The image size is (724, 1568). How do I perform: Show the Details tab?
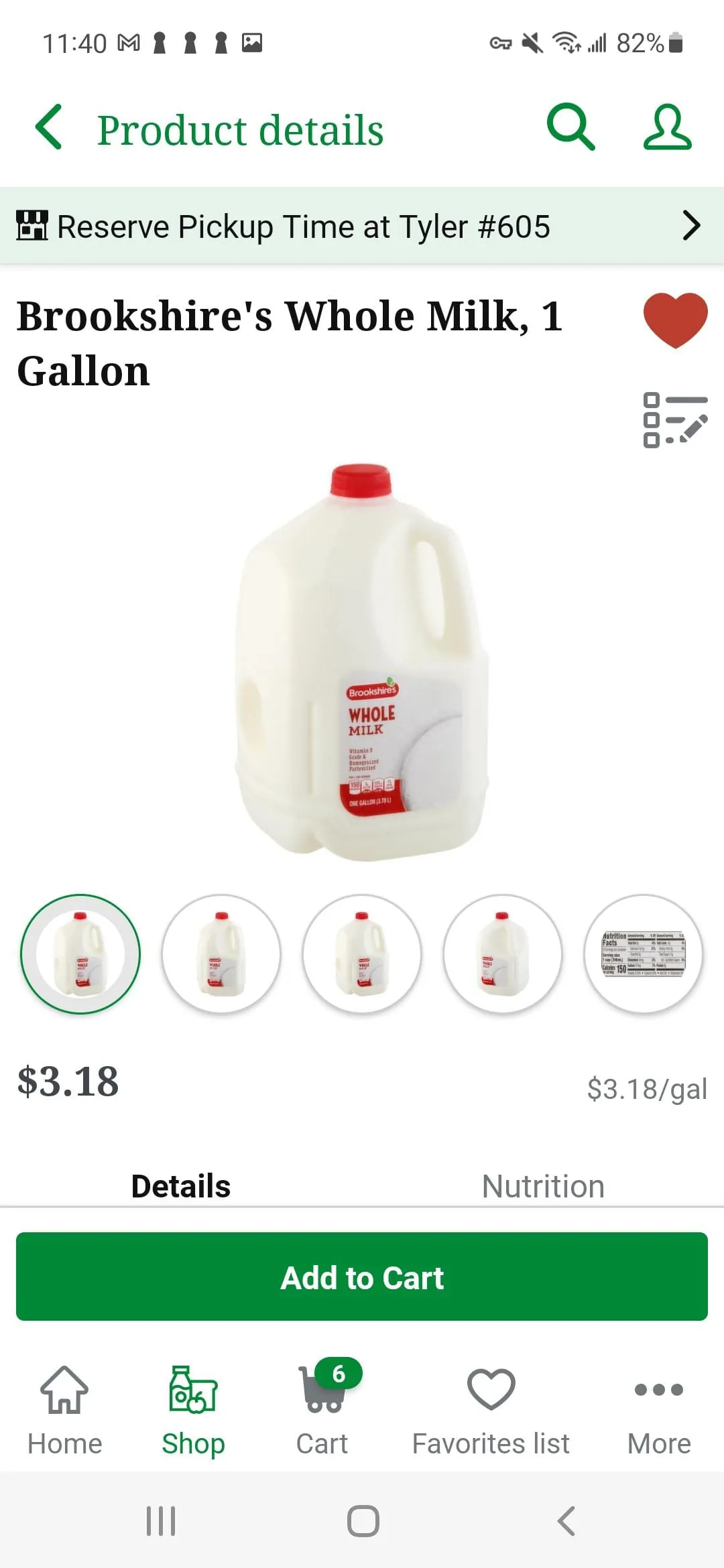point(181,1186)
